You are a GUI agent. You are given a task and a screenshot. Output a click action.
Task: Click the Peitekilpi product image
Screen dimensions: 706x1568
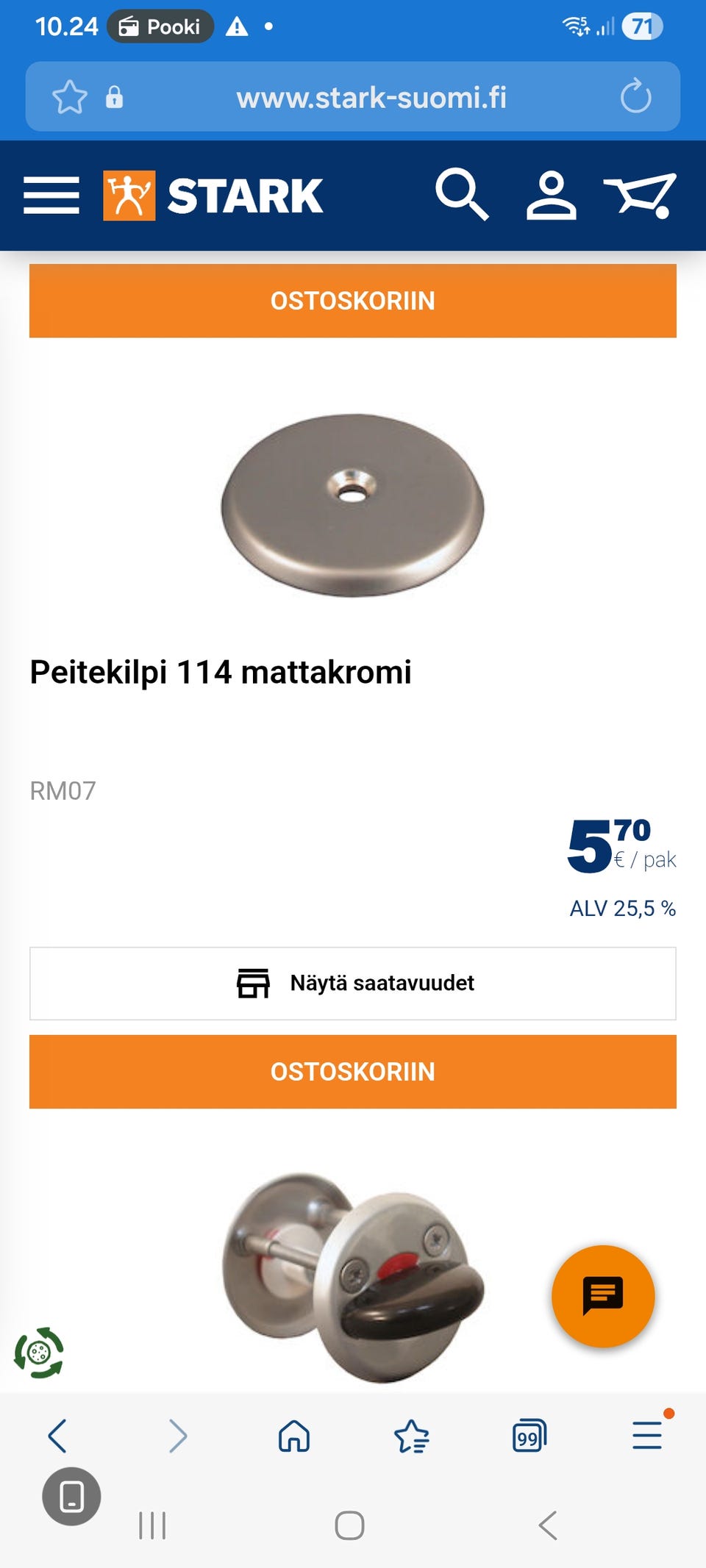353,498
